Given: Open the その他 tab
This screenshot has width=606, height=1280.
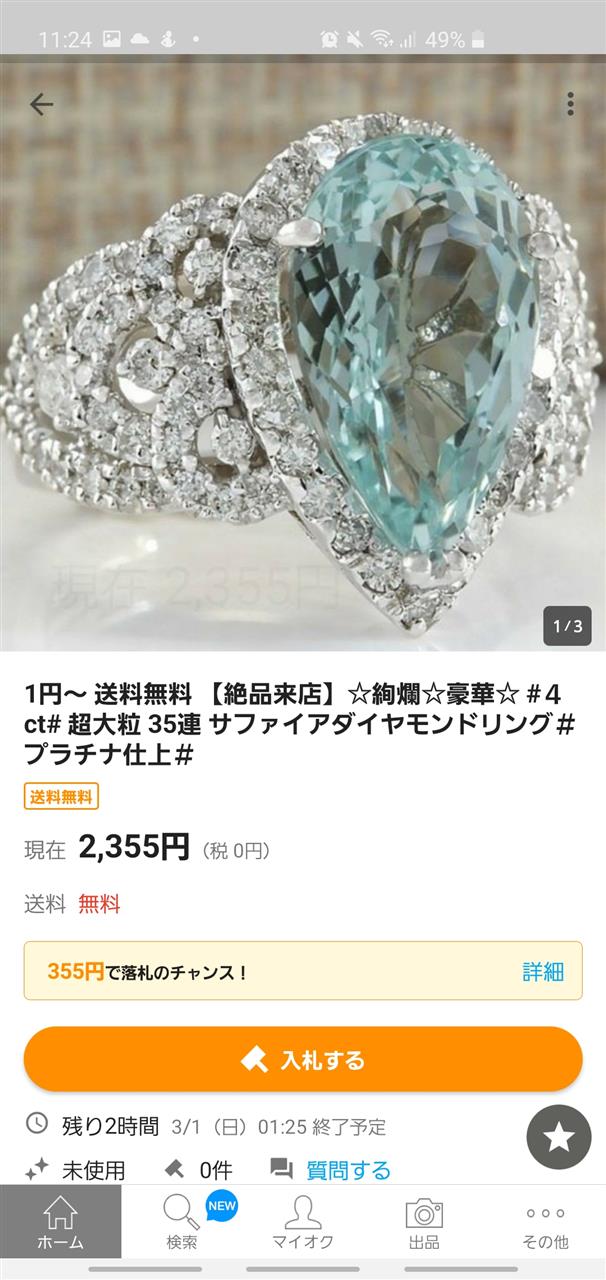Looking at the screenshot, I should (545, 1222).
